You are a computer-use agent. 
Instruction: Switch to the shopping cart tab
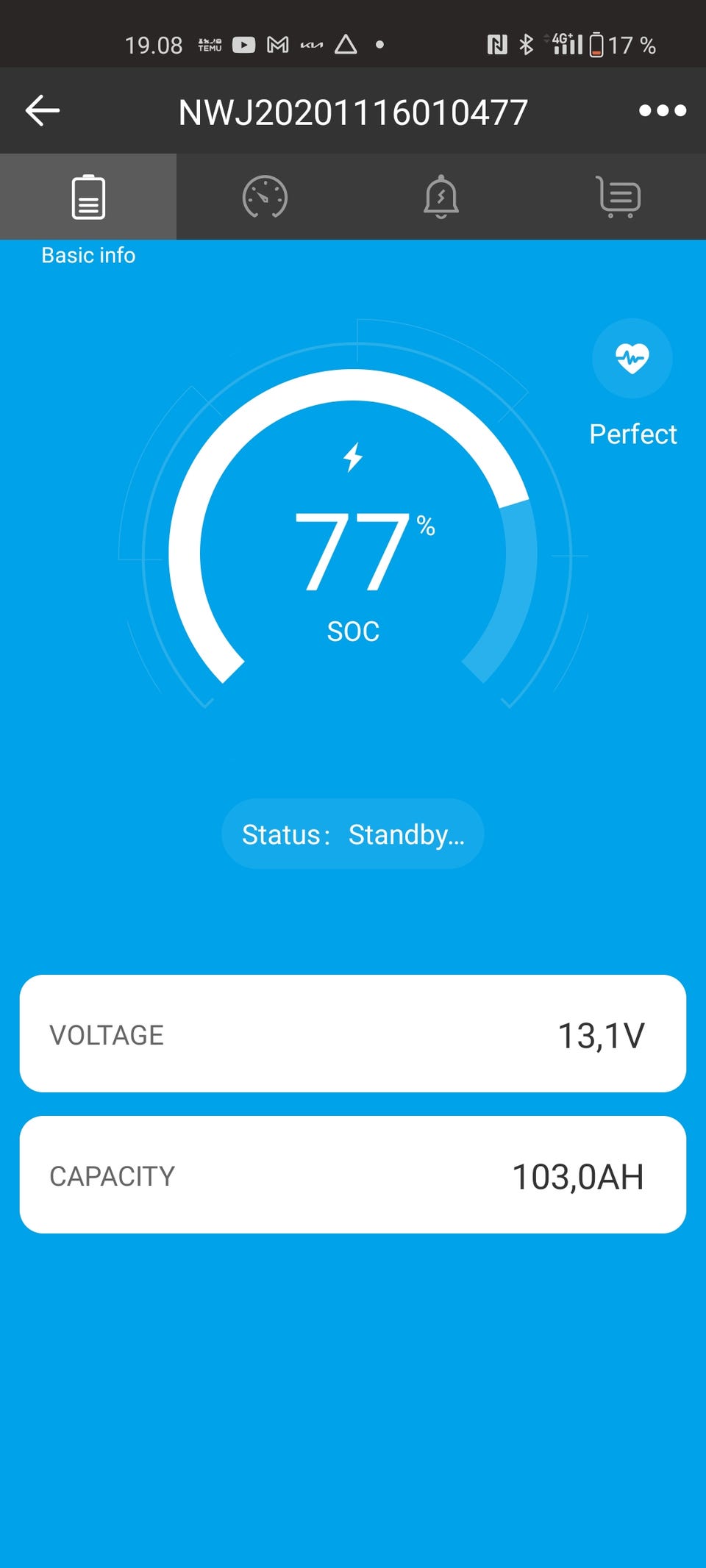tap(618, 197)
